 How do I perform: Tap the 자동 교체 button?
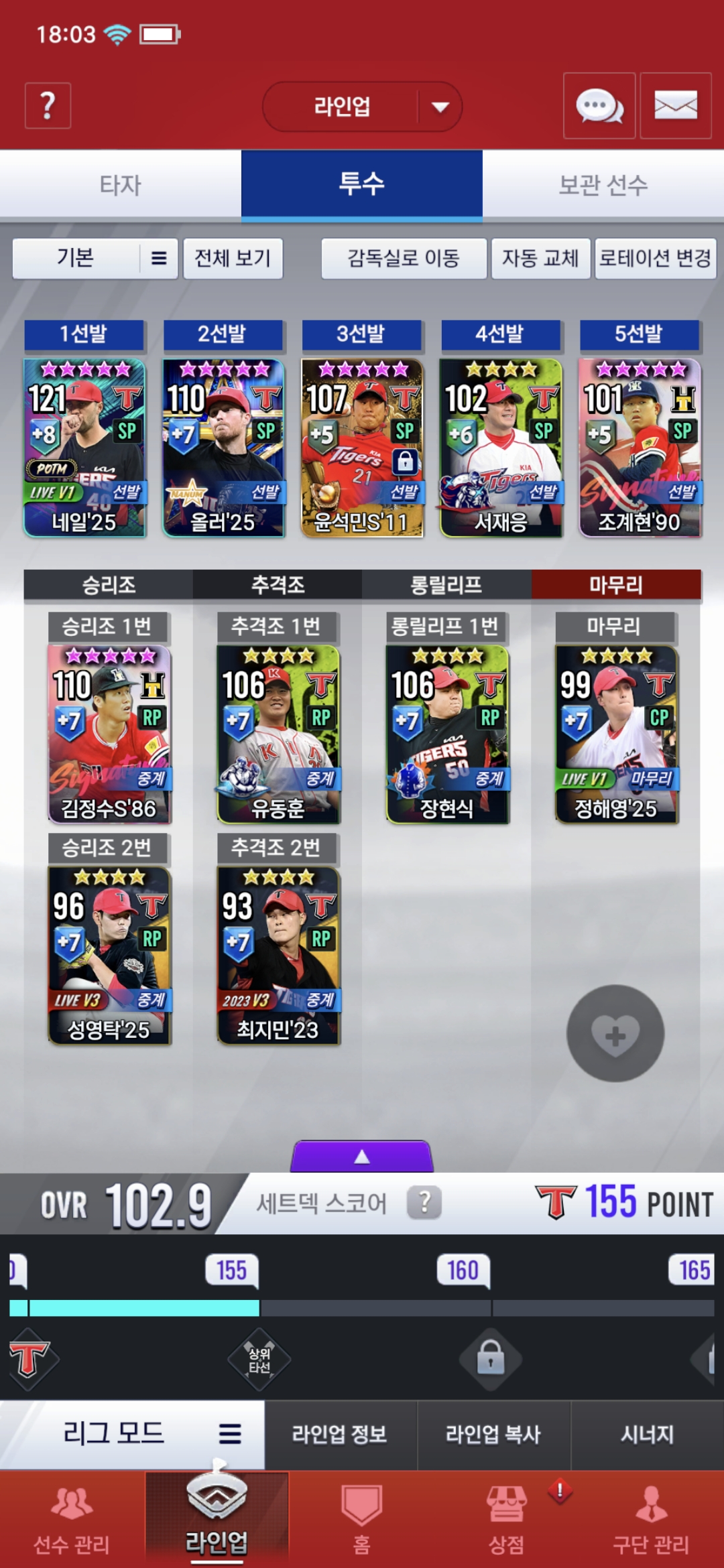pos(540,258)
